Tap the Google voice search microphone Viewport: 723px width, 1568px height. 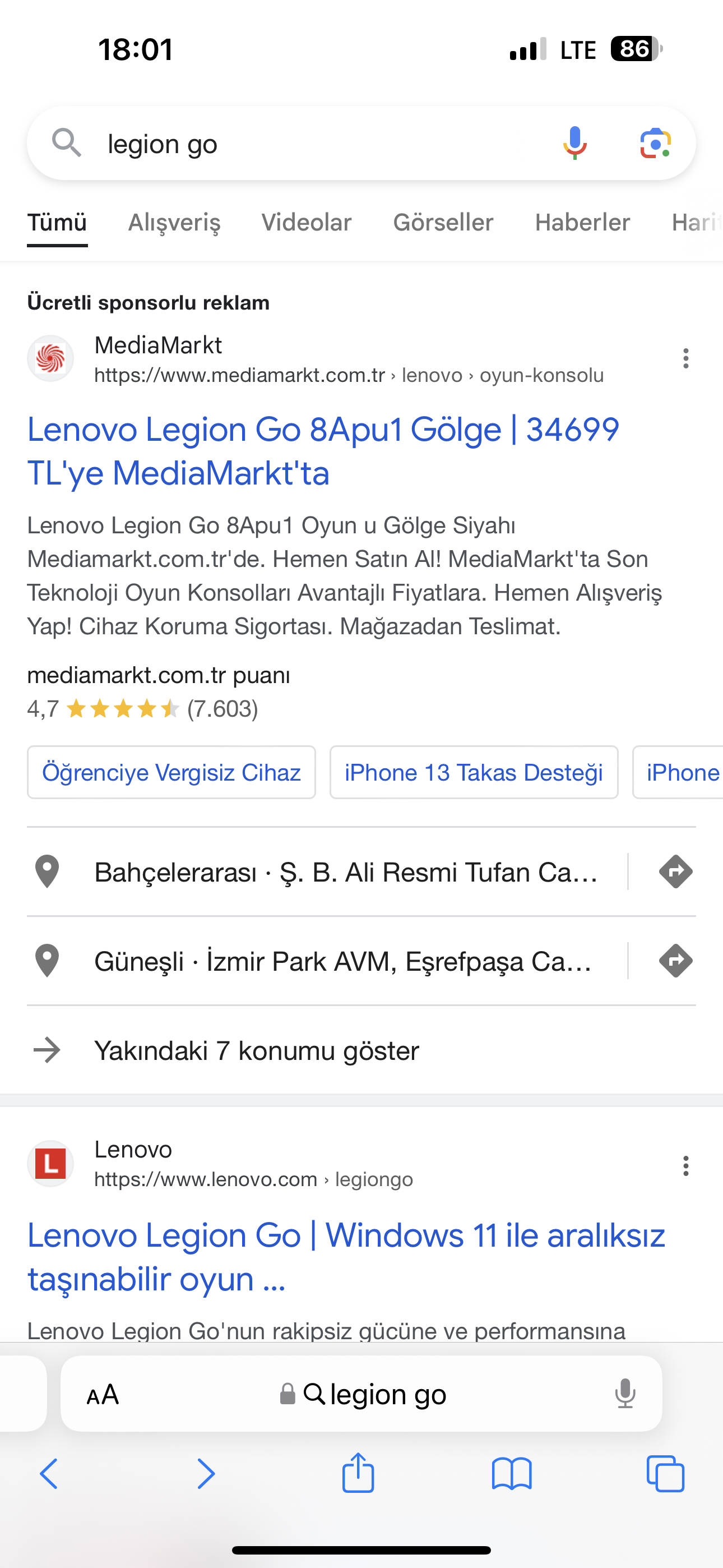(x=574, y=144)
